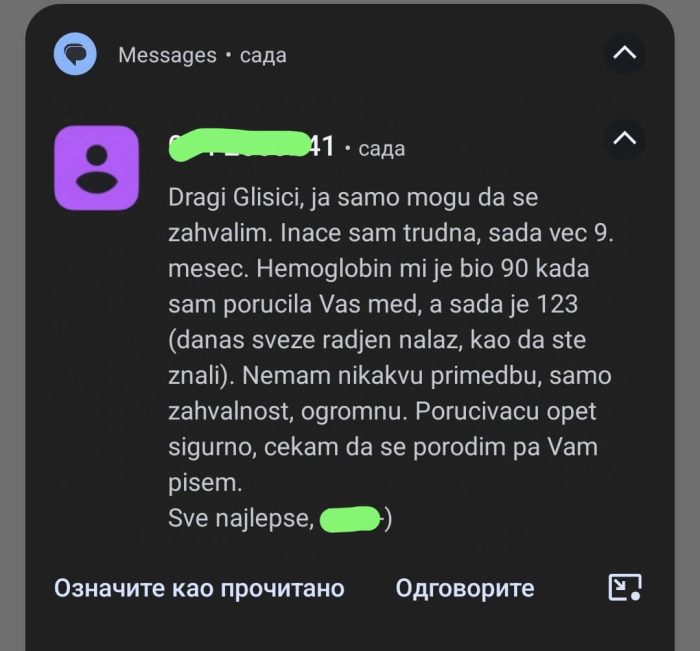Image resolution: width=700 pixels, height=651 pixels.
Task: Collapse the Messages notification group
Action: 624,53
